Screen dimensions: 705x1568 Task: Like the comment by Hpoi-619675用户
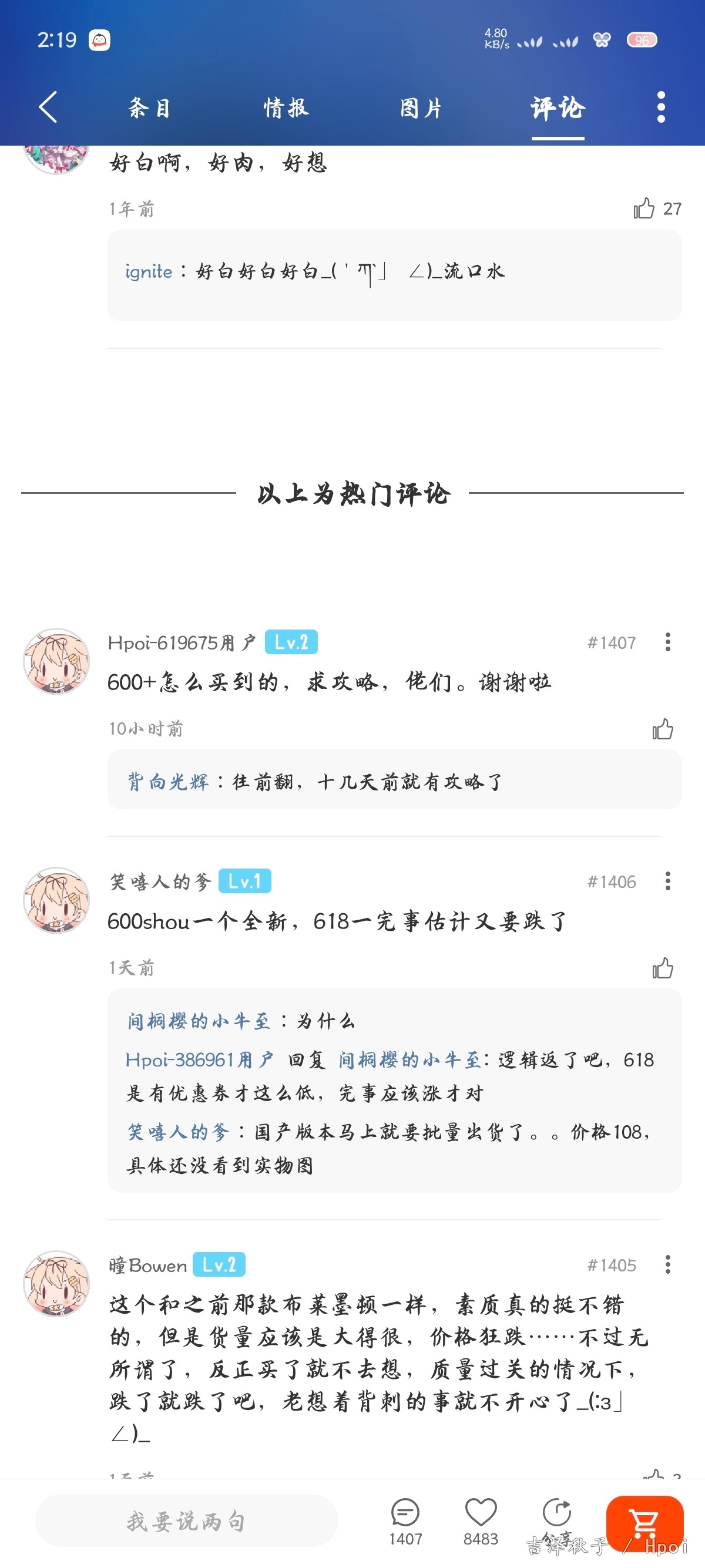(663, 729)
